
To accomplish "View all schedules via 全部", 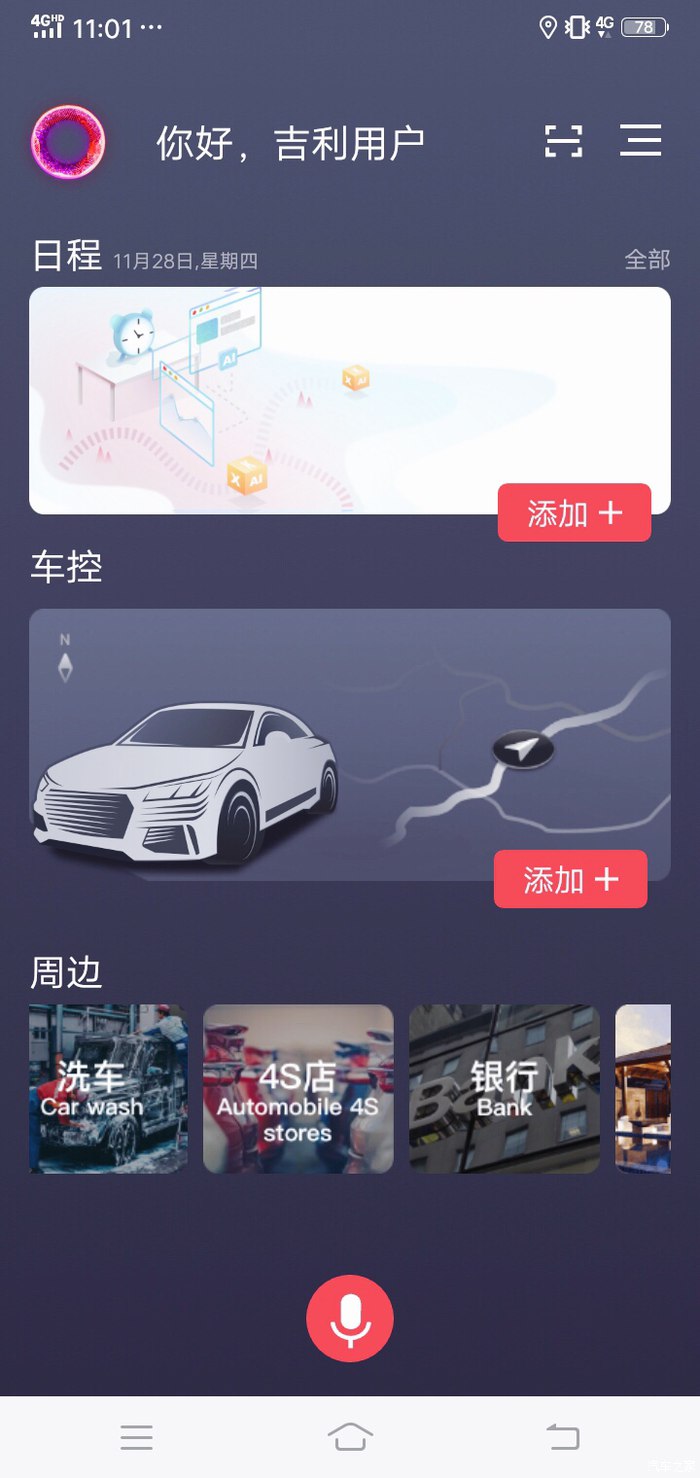I will (x=647, y=260).
